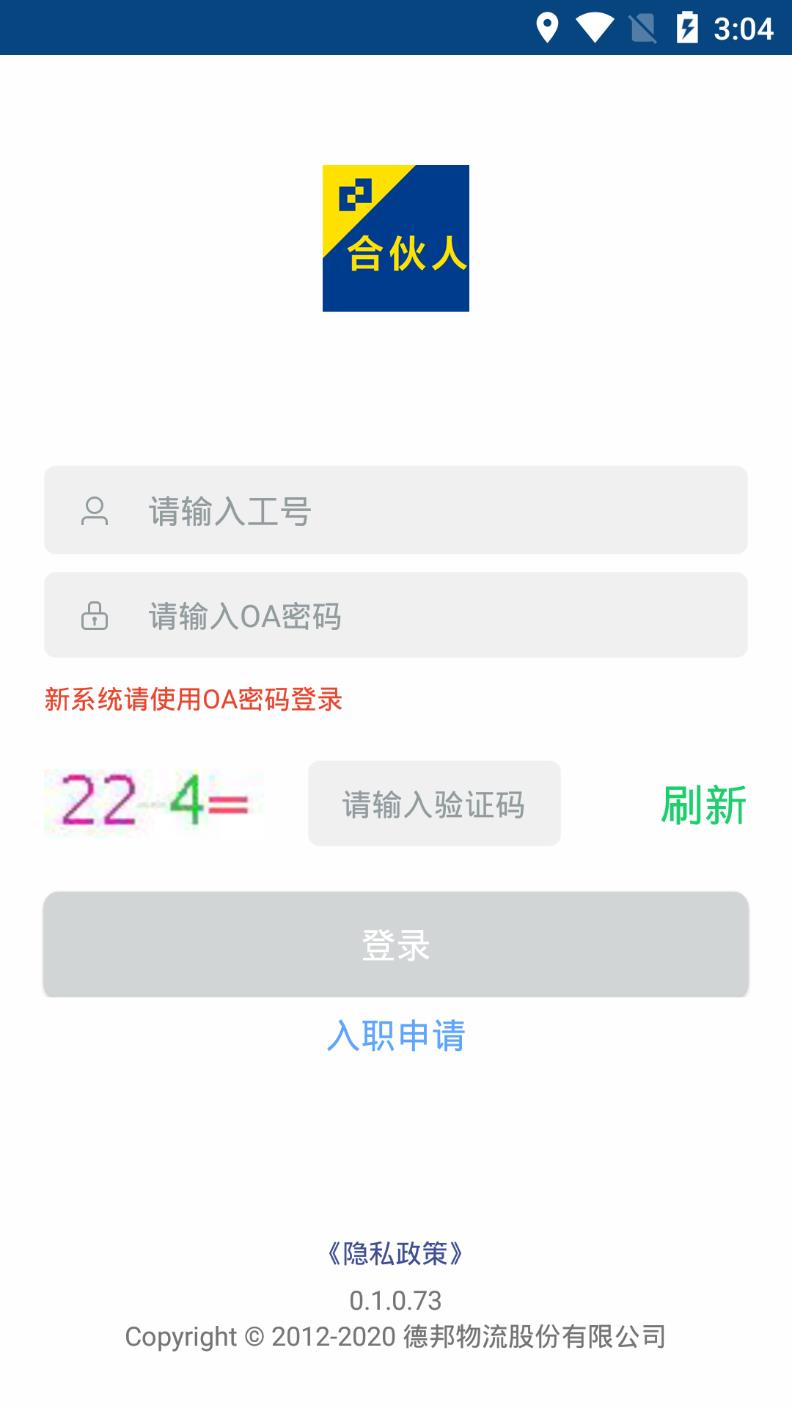Refresh the captcha via 刷新
Viewport: 792px width, 1408px height.
[x=703, y=805]
